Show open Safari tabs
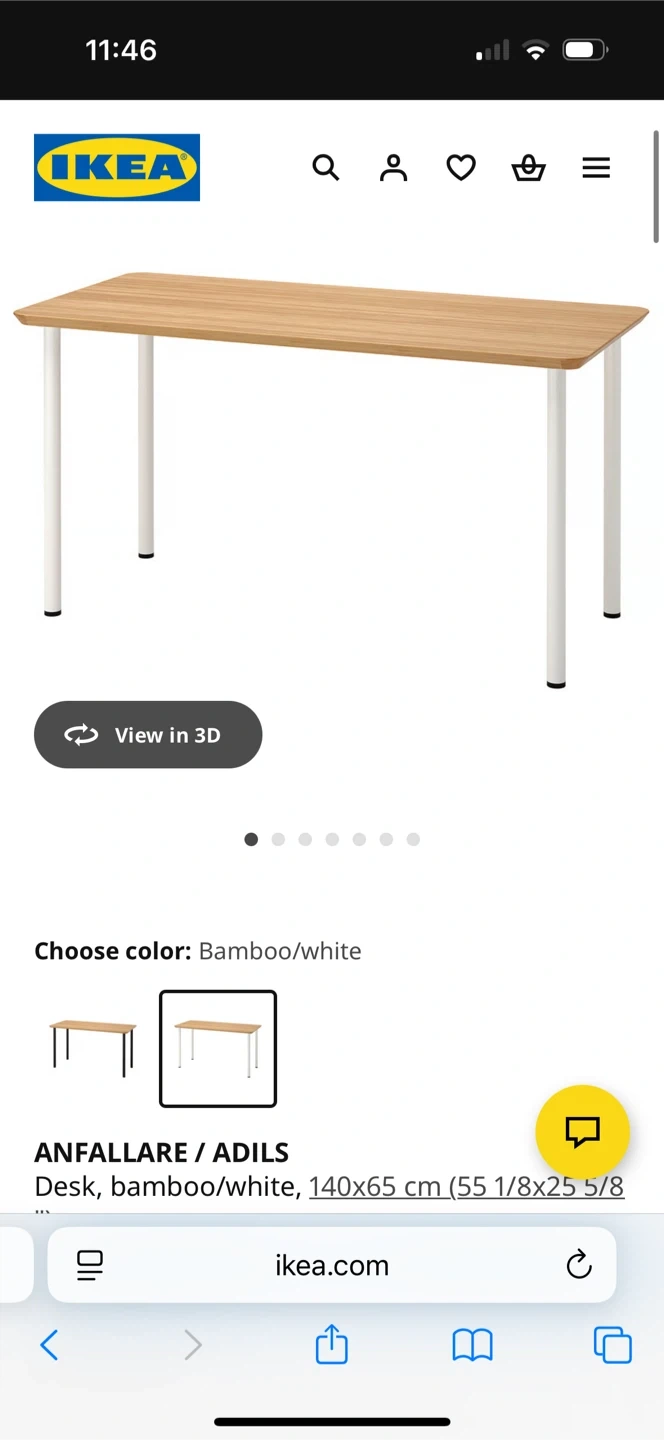Screen dimensions: 664x1440 coord(613,1345)
